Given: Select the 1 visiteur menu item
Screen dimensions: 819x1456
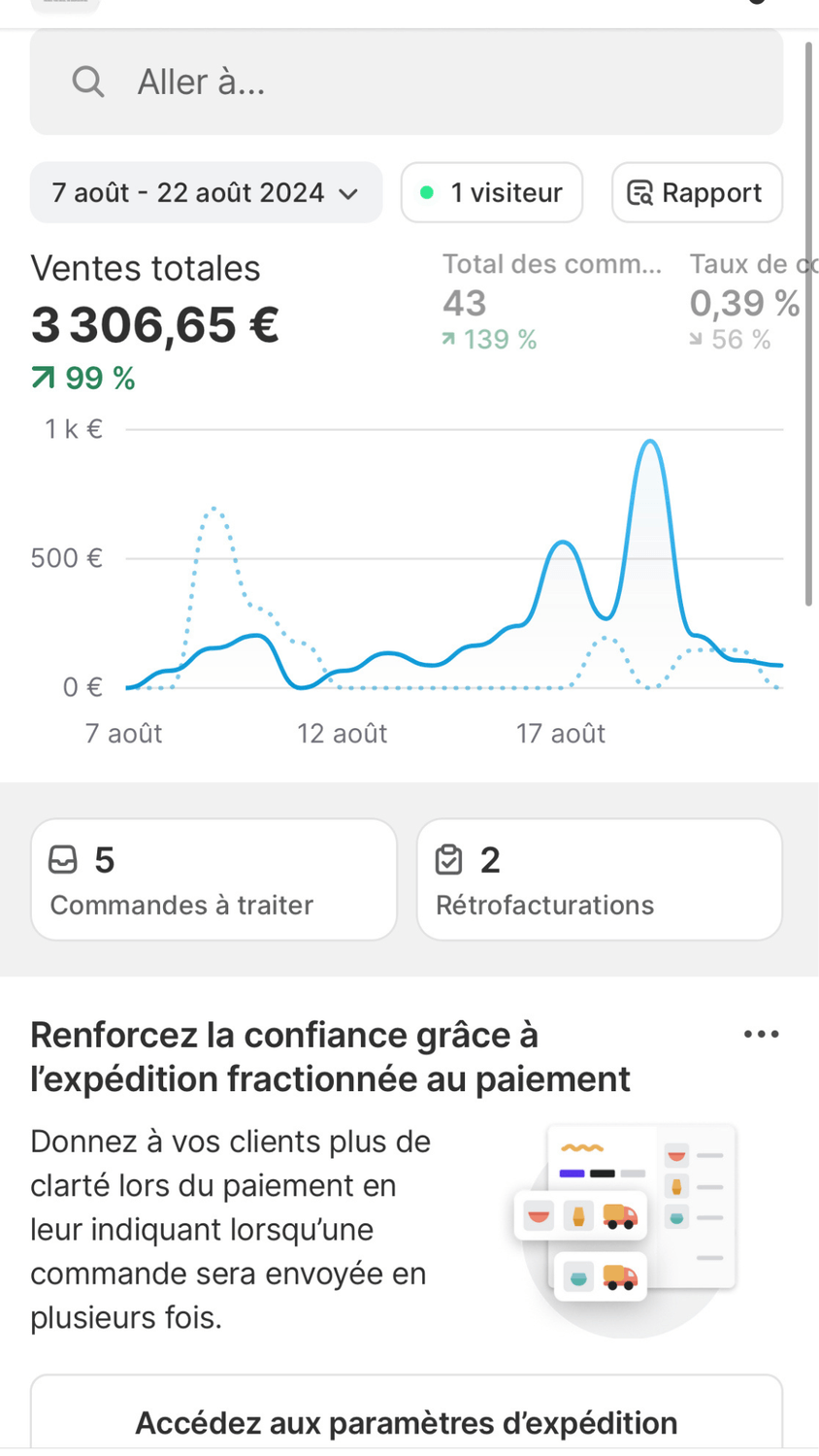Looking at the screenshot, I should click(491, 192).
